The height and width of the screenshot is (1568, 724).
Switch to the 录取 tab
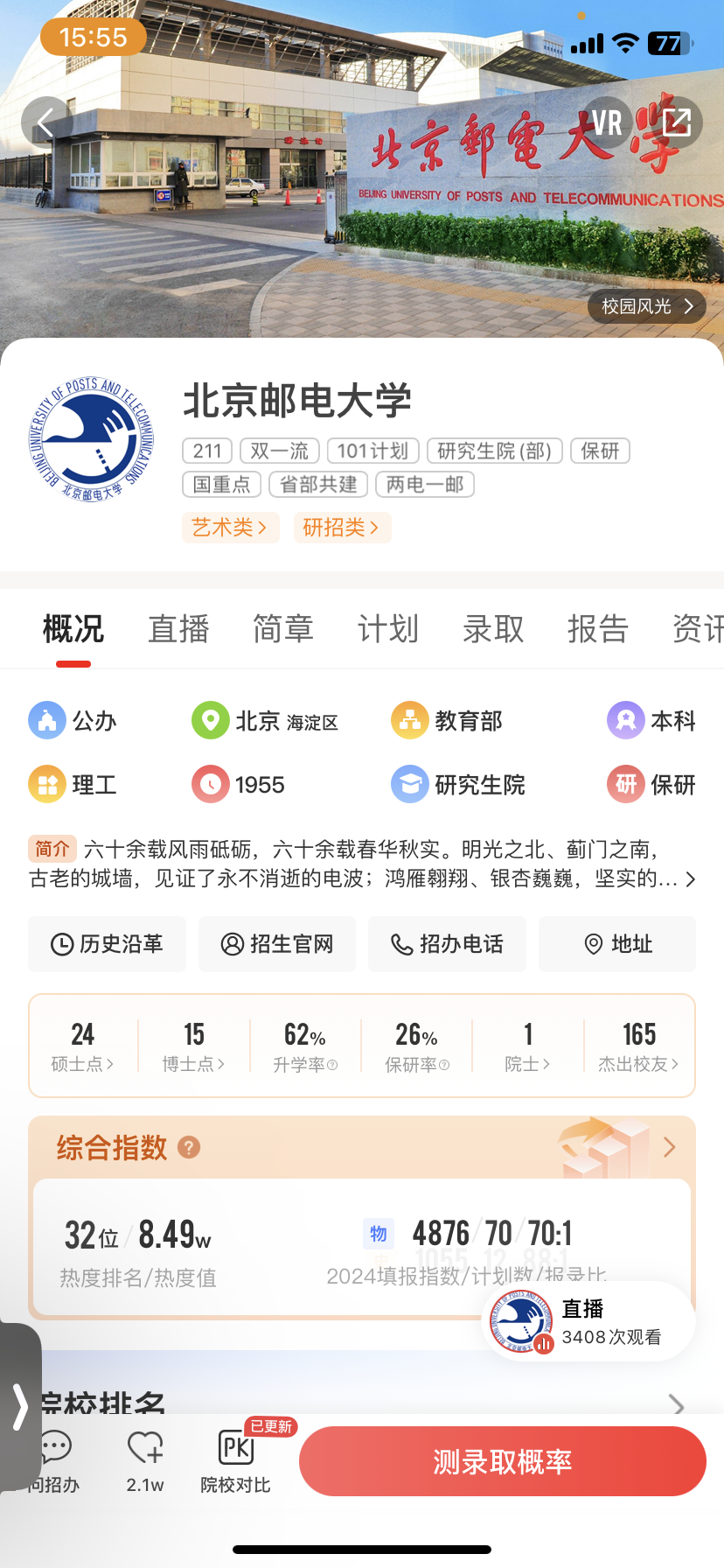click(493, 629)
